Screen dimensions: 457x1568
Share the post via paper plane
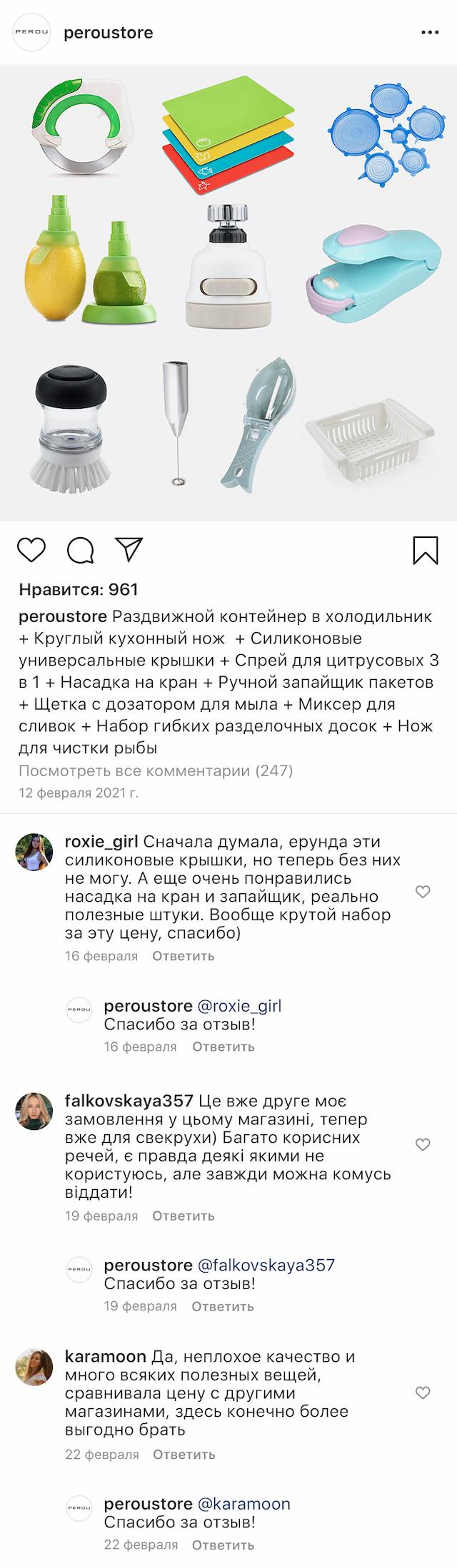130,549
